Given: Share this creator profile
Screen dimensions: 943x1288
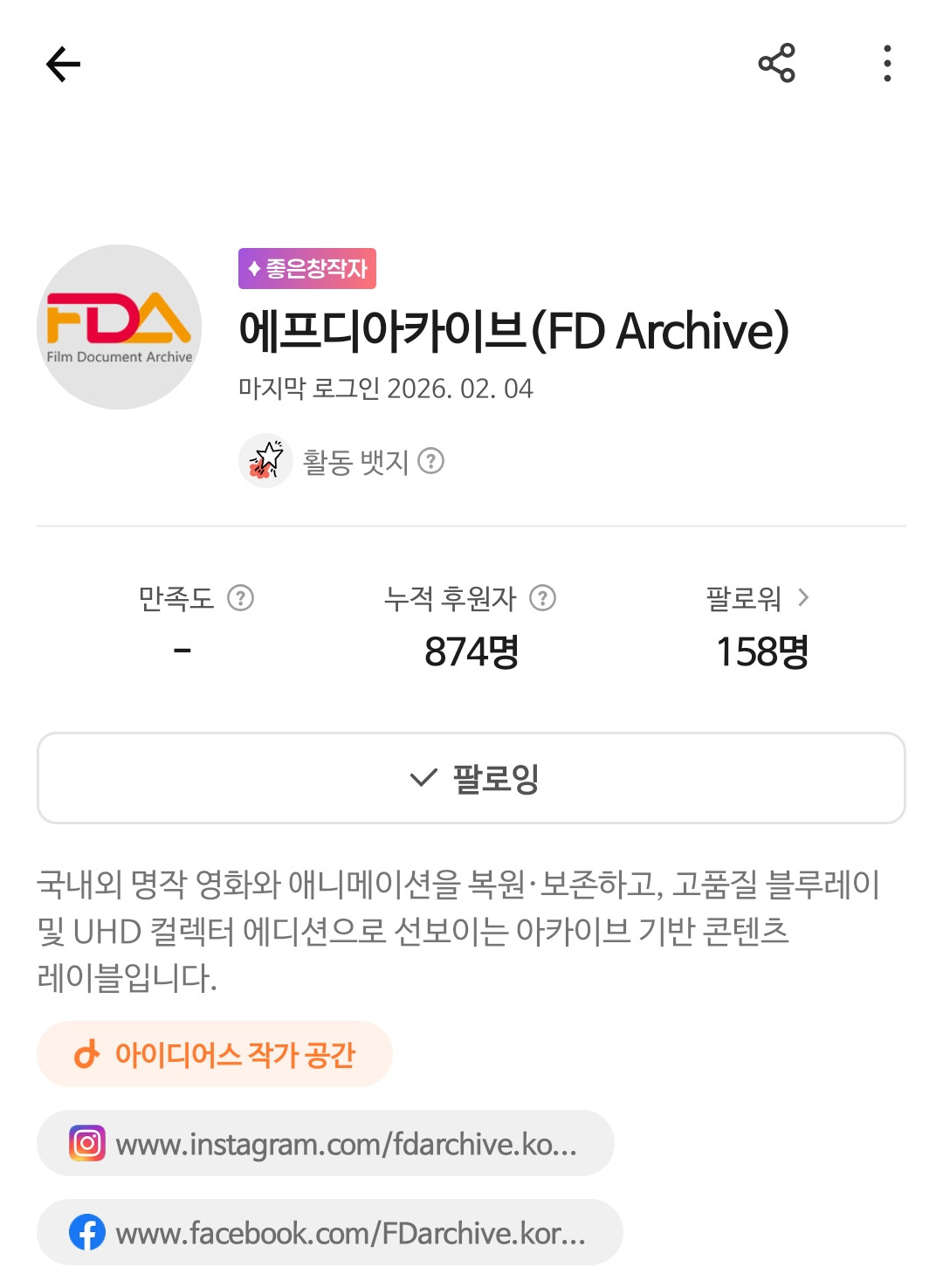Looking at the screenshot, I should pos(776,63).
